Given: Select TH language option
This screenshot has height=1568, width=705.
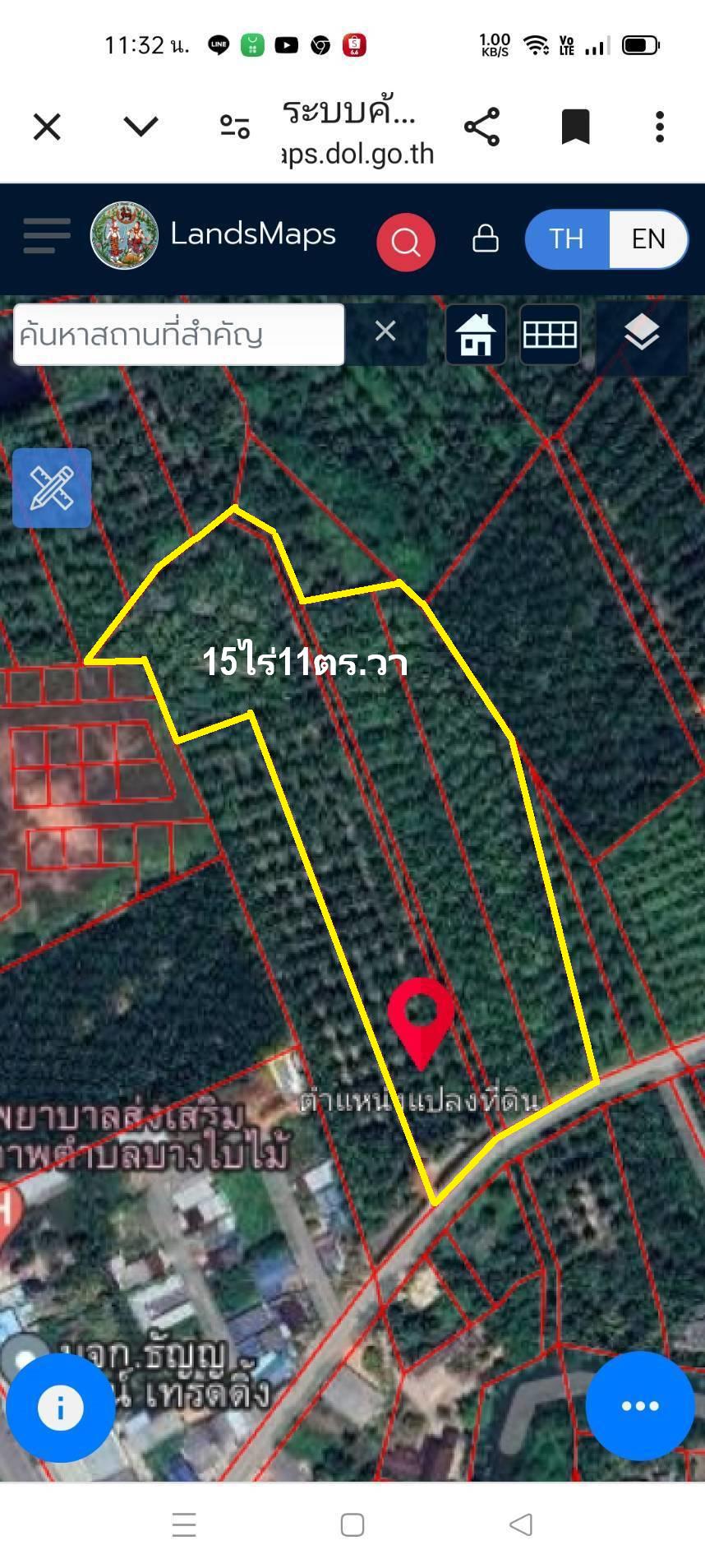Looking at the screenshot, I should (567, 239).
